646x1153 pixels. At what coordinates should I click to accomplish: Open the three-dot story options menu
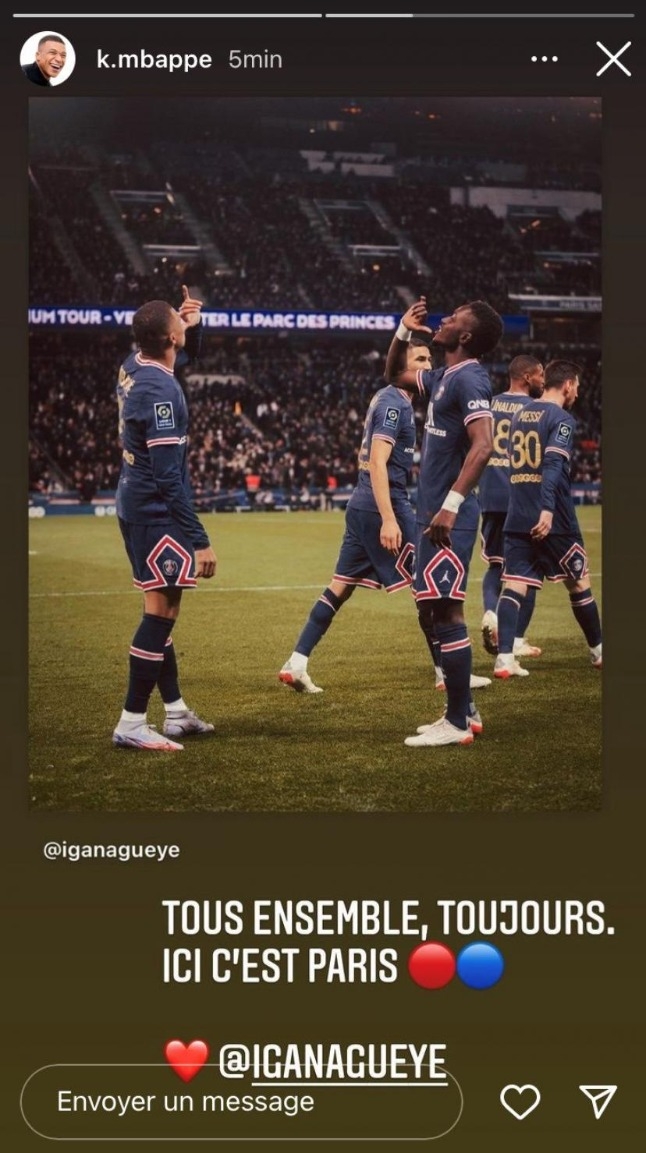tap(544, 59)
